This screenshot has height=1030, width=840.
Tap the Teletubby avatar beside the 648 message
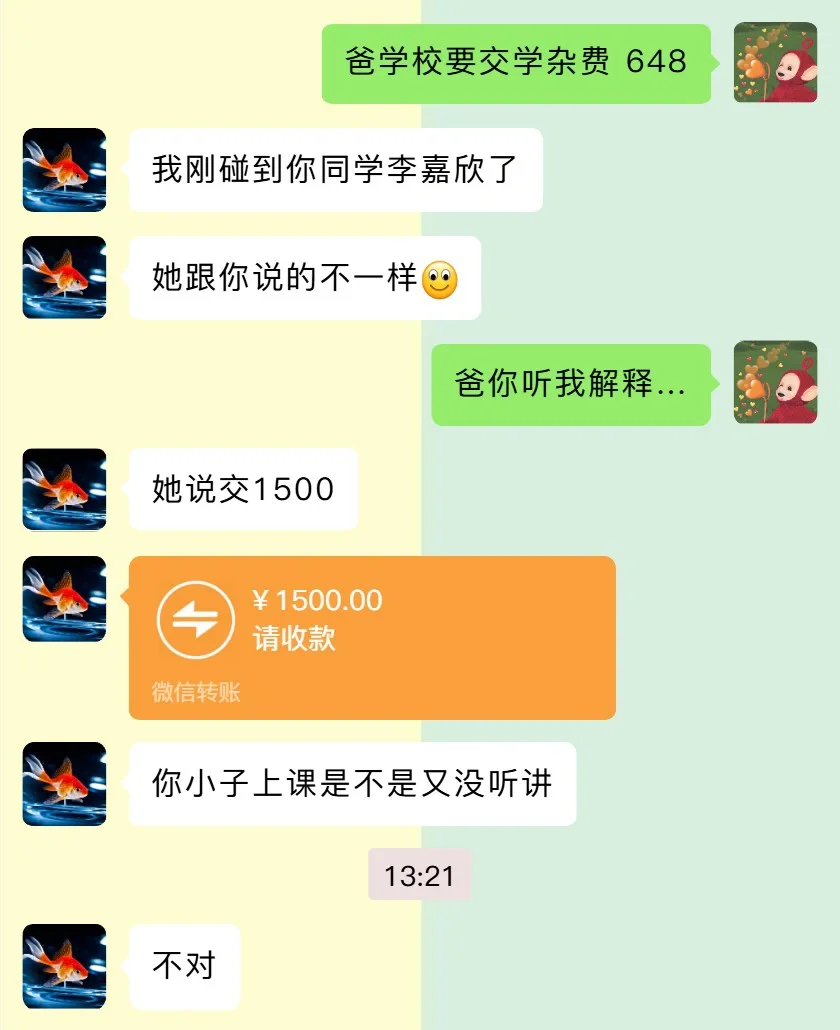(777, 62)
